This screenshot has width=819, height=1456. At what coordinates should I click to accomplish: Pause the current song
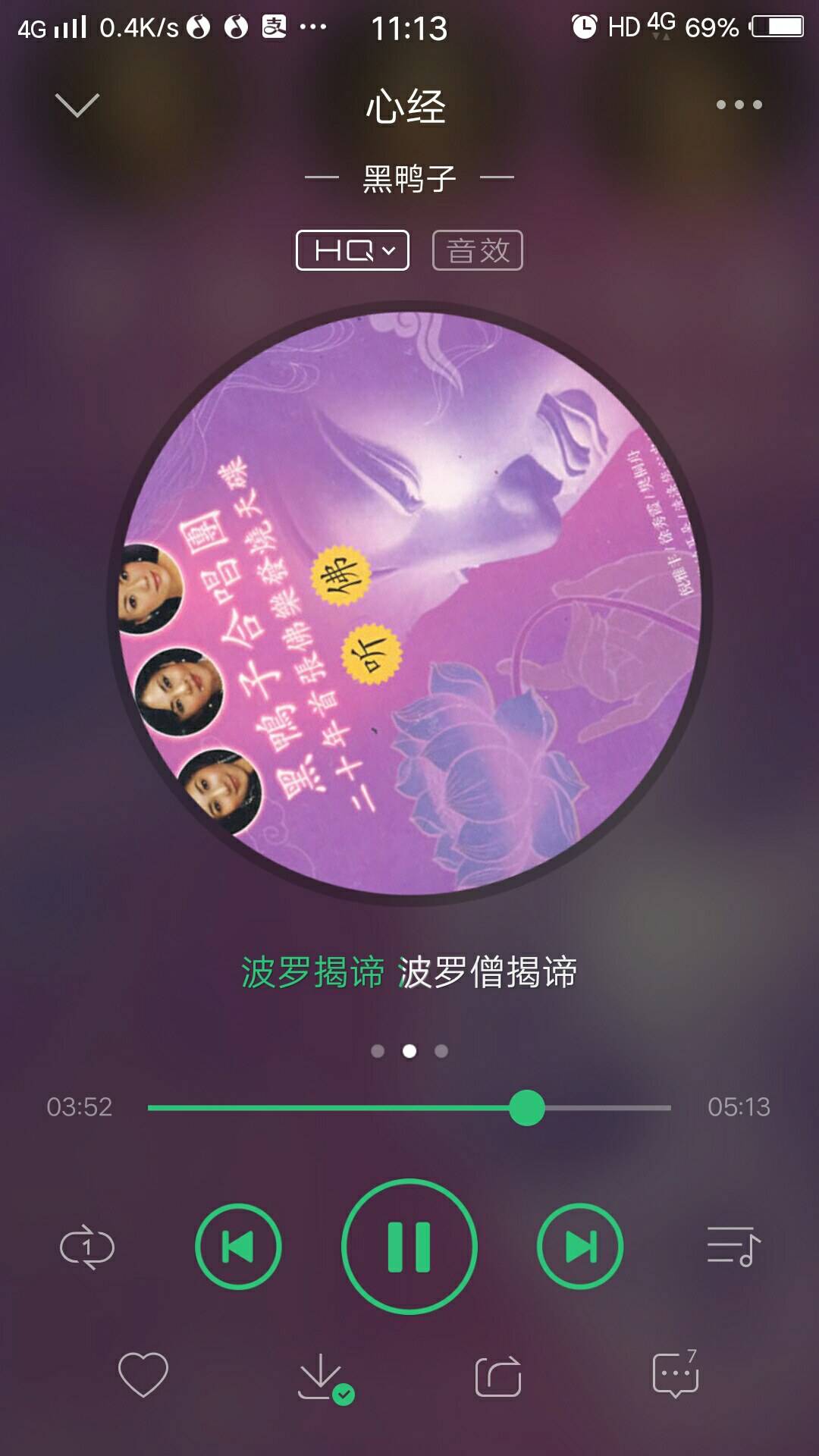[409, 1247]
